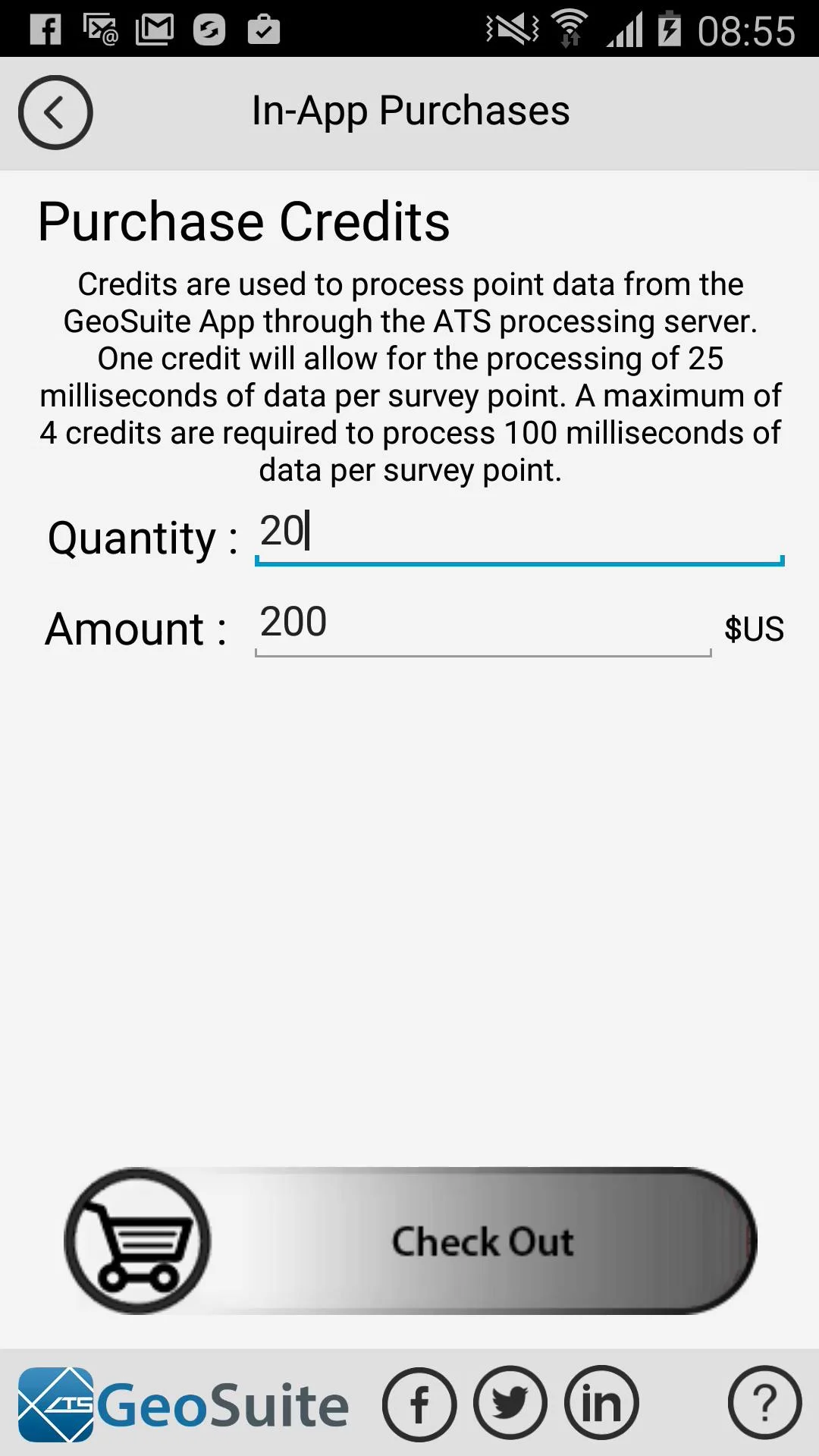Open the GeoSuite LinkedIn page
Image resolution: width=819 pixels, height=1456 pixels.
tap(601, 1403)
